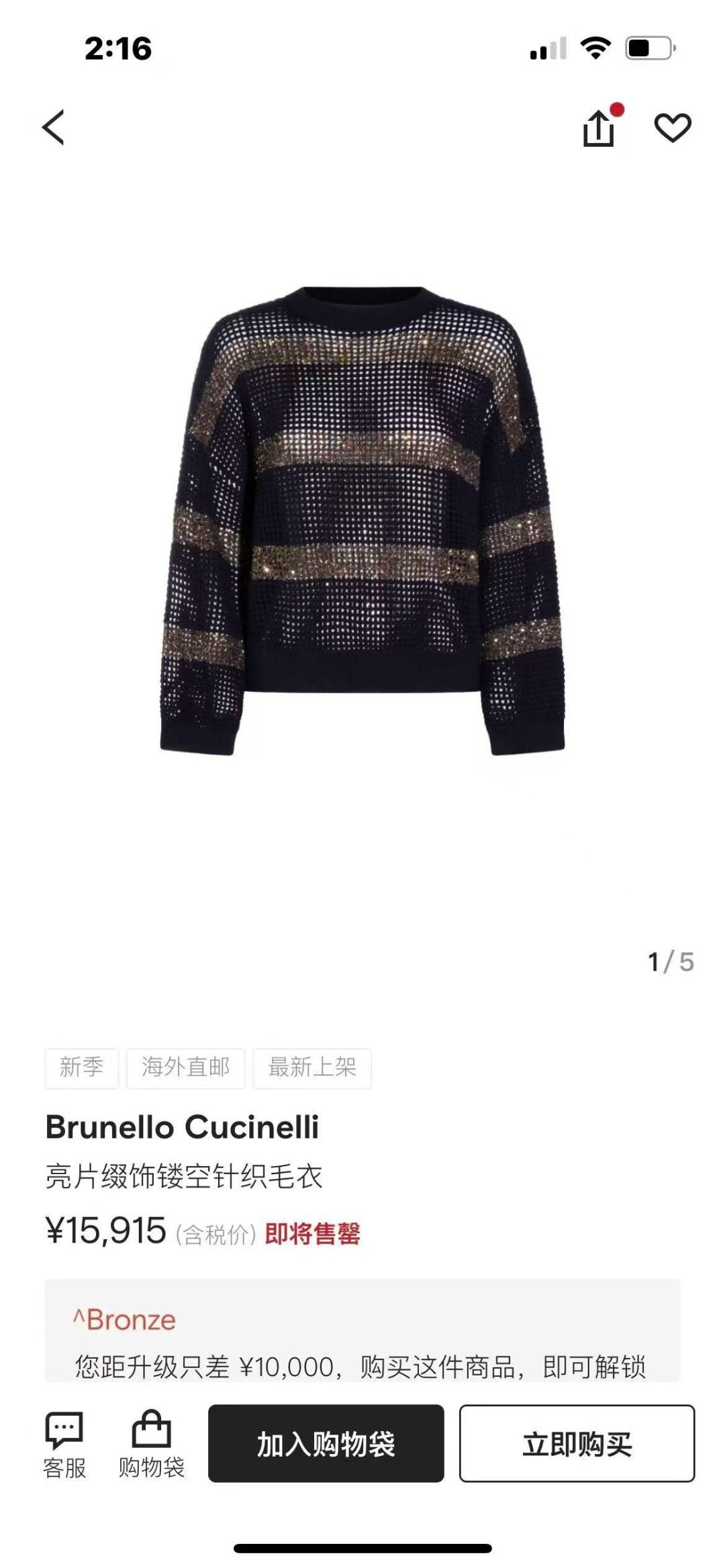Viewport: 725px width, 1568px height.
Task: Go back to the previous page
Action: point(54,127)
